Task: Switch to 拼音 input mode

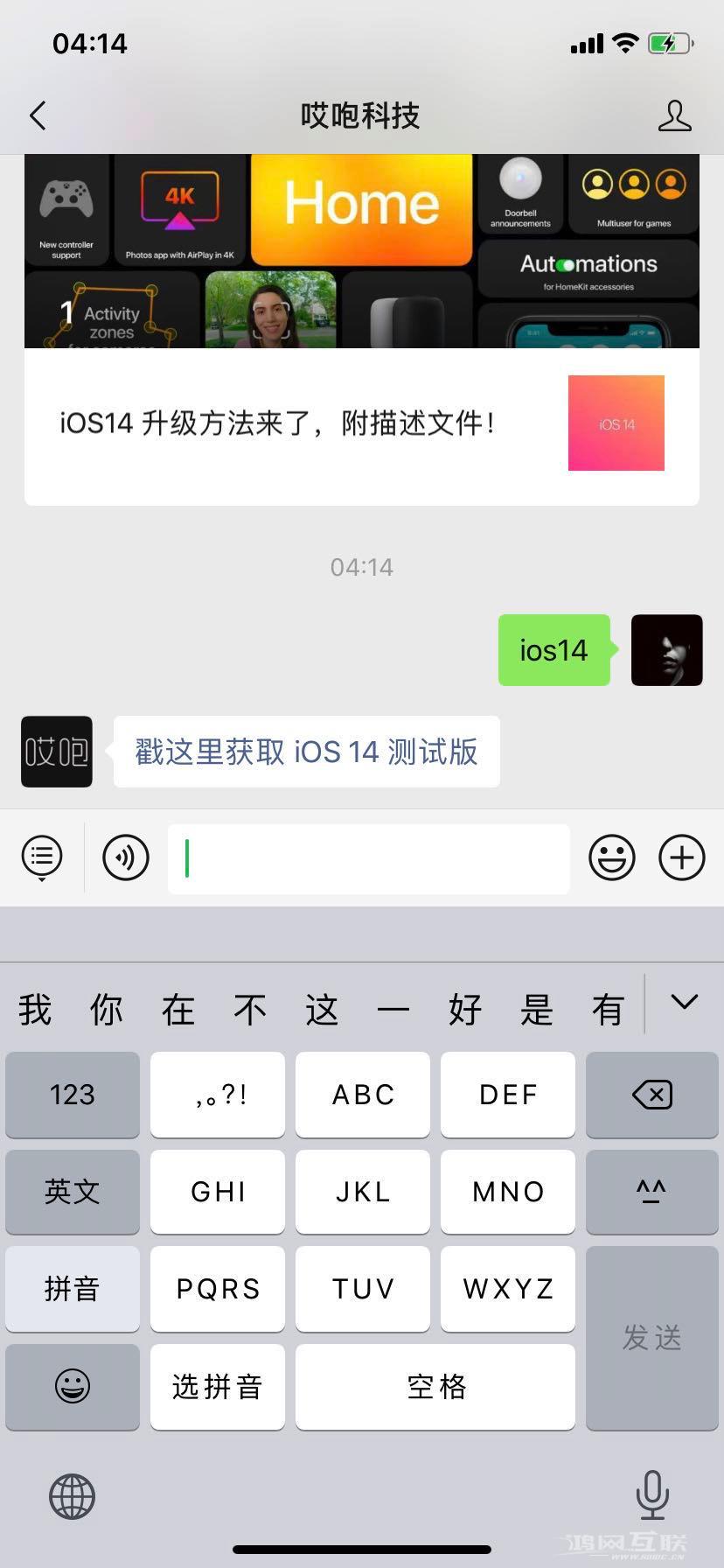Action: point(72,1289)
